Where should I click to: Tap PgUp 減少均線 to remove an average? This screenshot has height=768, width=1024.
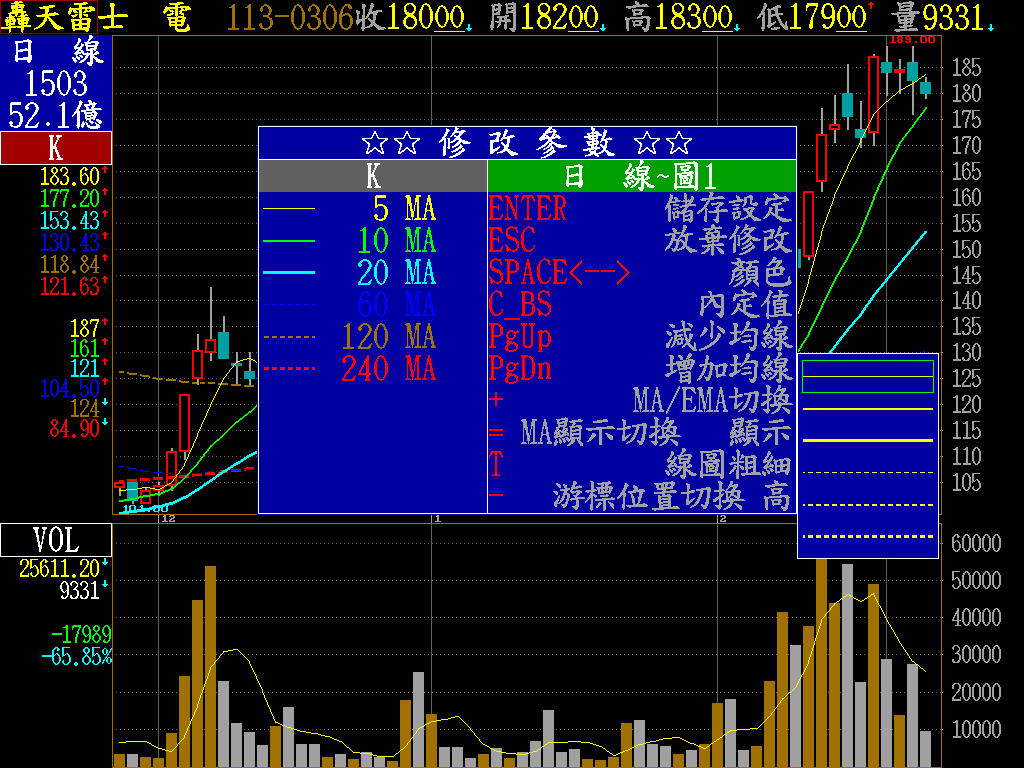(640, 337)
